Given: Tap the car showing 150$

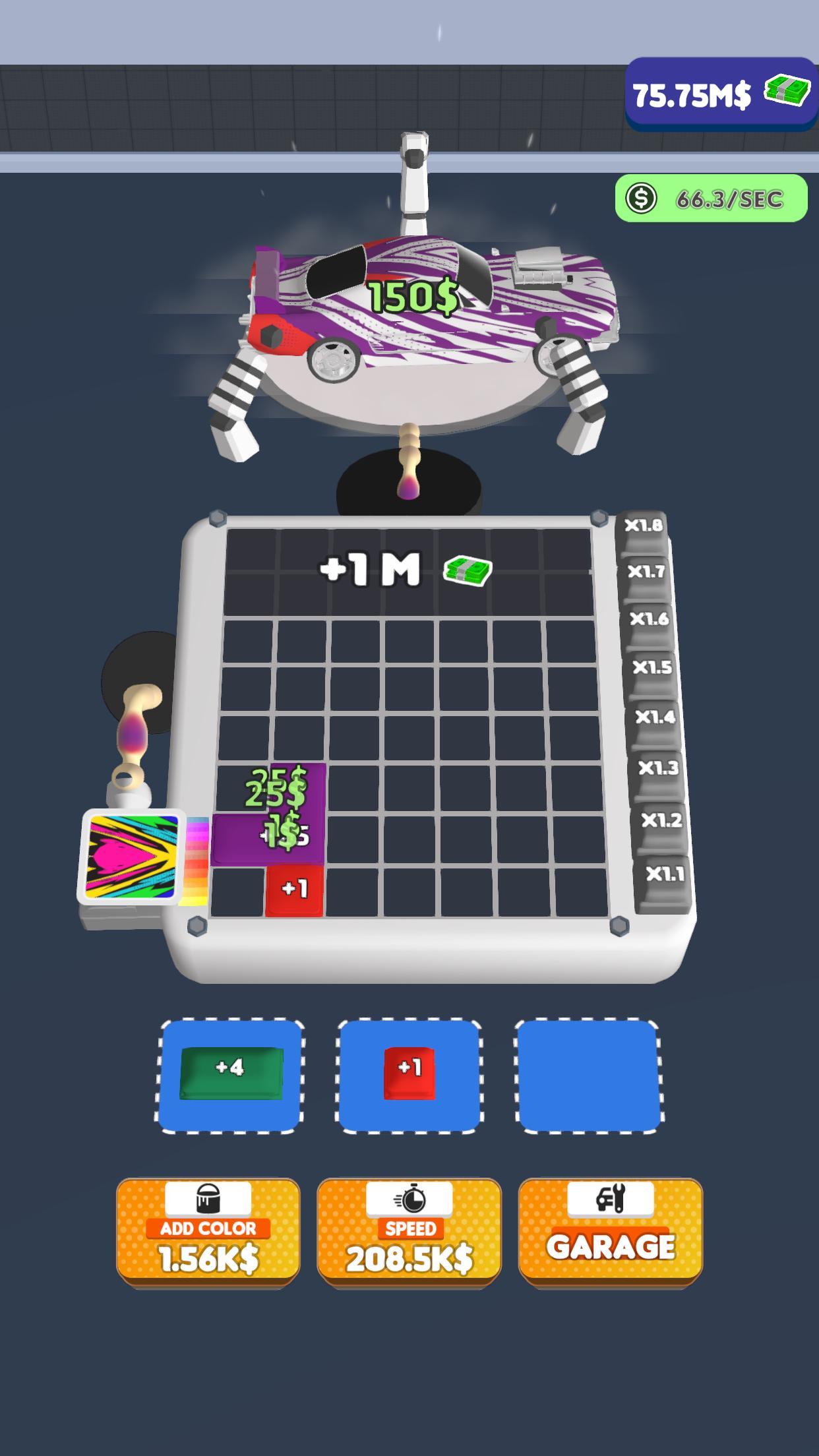Looking at the screenshot, I should coord(429,310).
